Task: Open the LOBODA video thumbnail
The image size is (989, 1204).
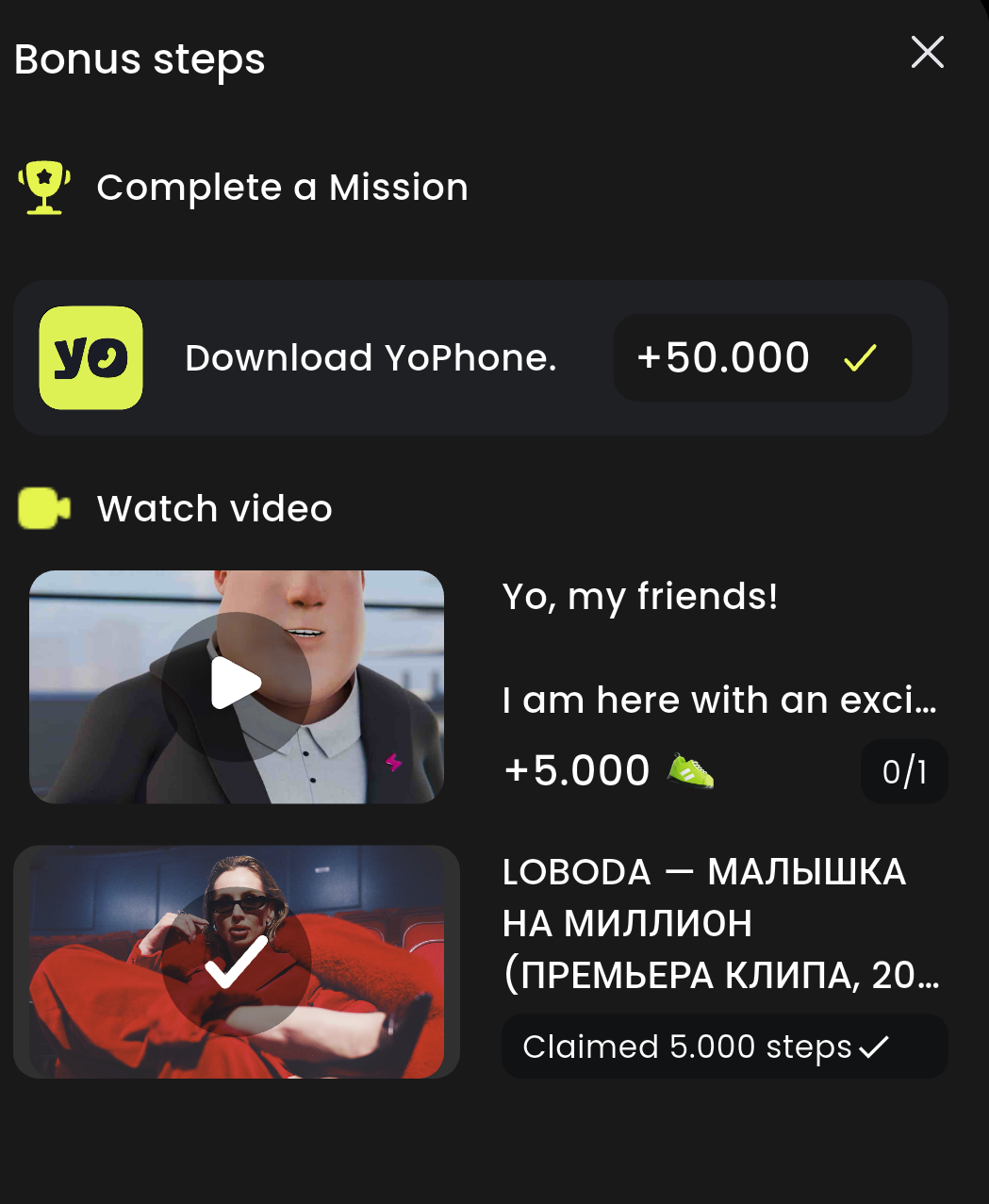Action: (x=236, y=962)
